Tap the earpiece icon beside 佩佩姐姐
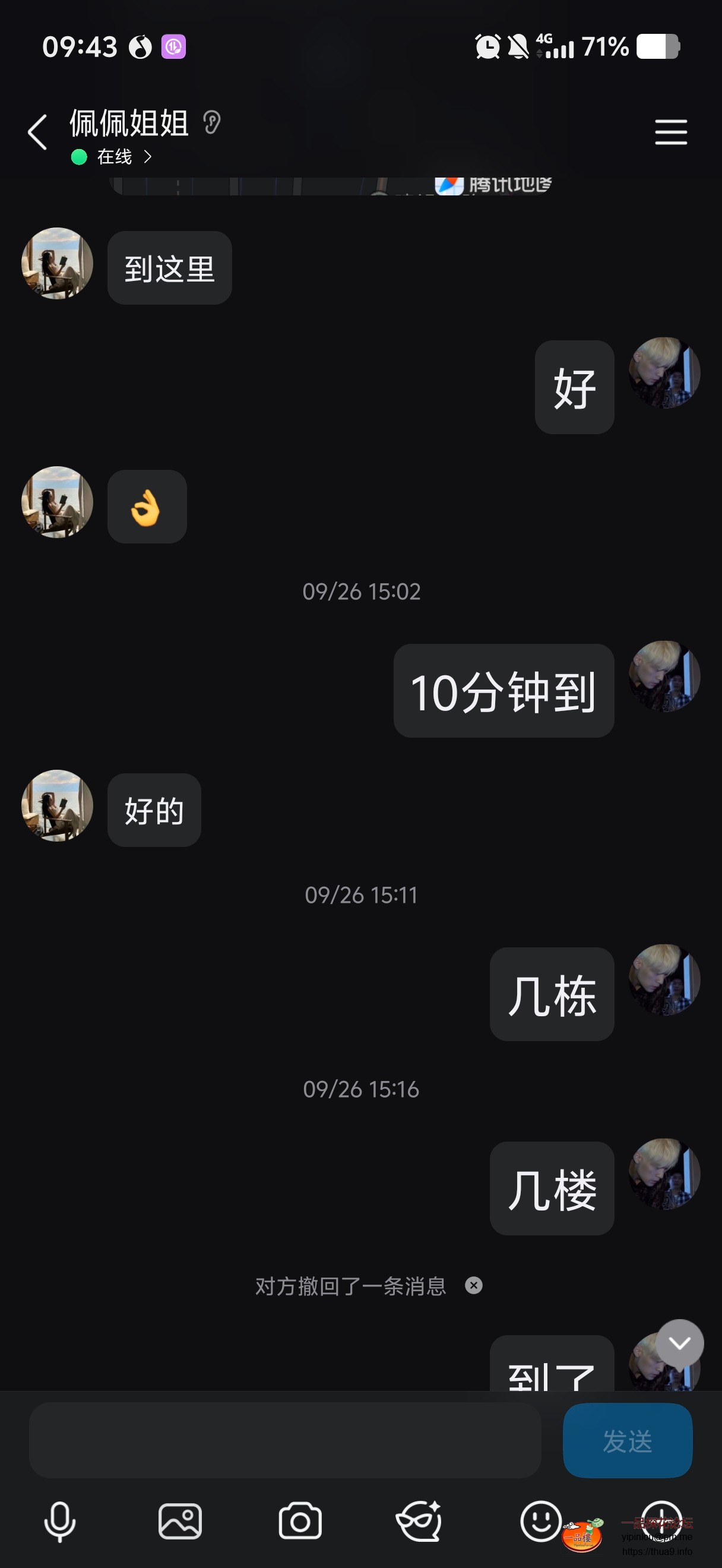This screenshot has height=1568, width=722. tap(210, 124)
